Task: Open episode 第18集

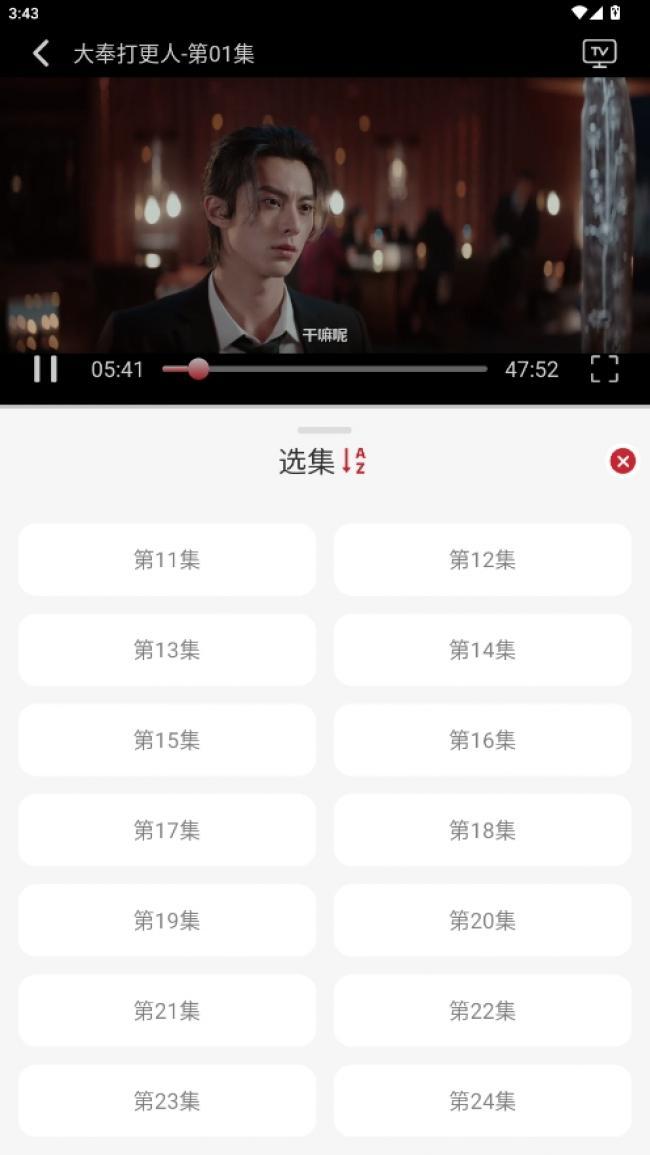Action: [482, 830]
